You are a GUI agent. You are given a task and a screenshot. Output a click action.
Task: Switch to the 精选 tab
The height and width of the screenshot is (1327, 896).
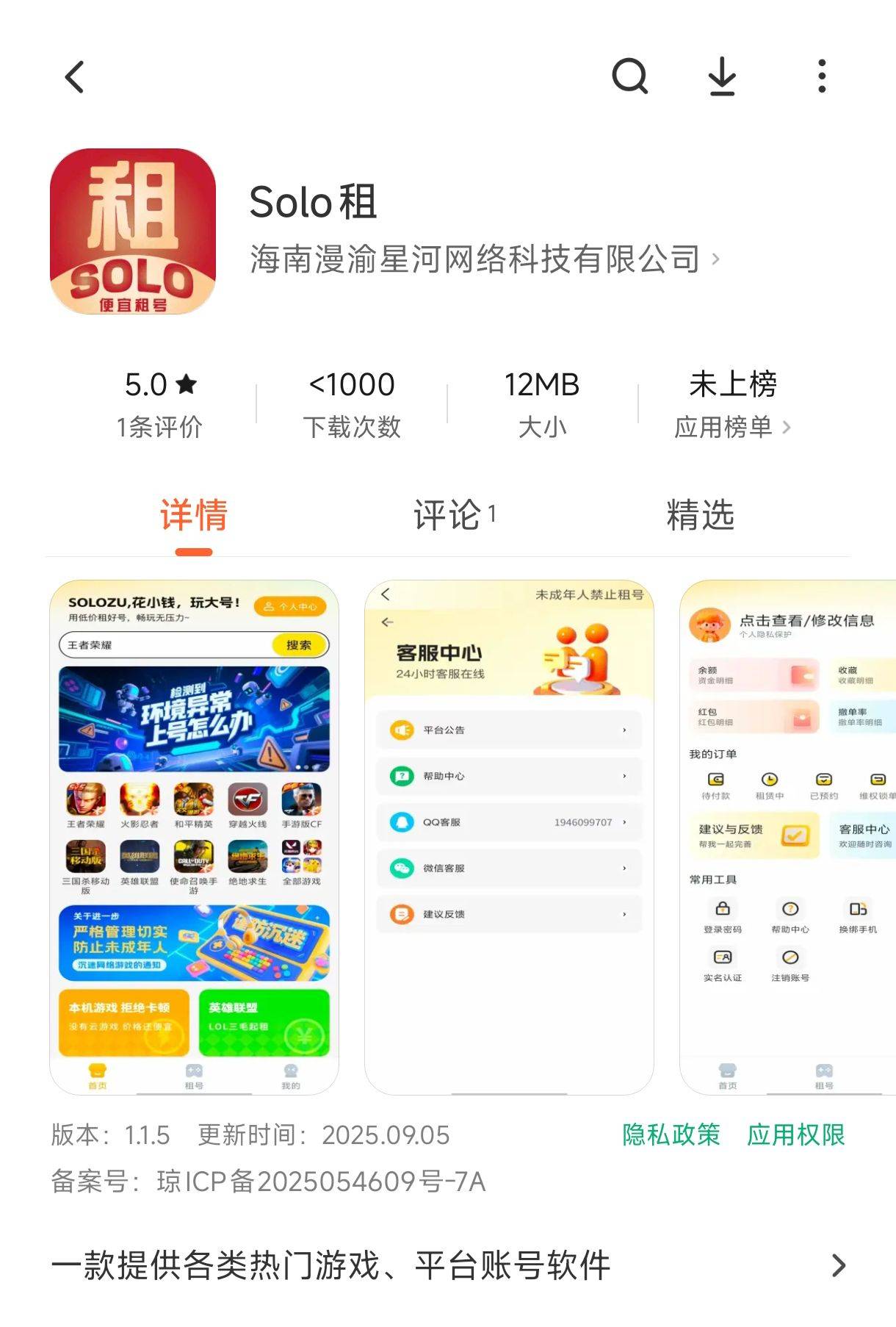[x=700, y=515]
